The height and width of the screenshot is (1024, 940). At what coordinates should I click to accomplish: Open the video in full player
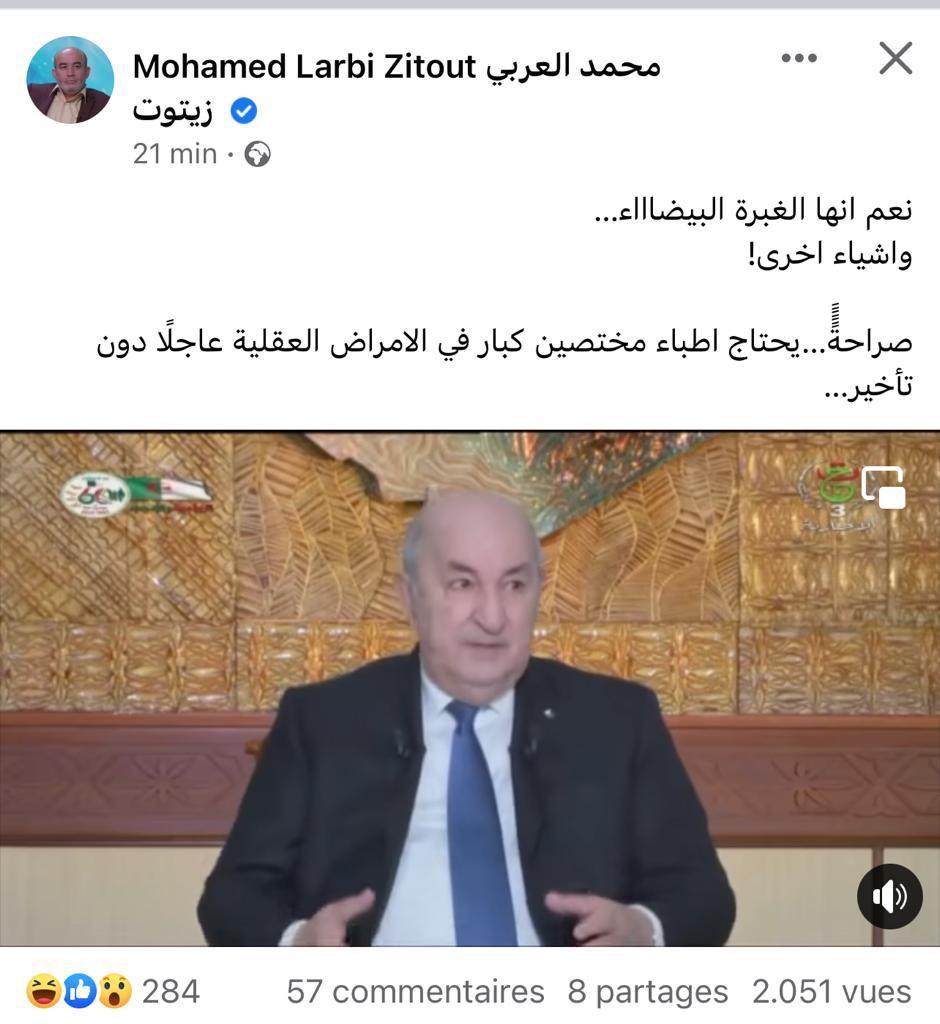click(468, 690)
